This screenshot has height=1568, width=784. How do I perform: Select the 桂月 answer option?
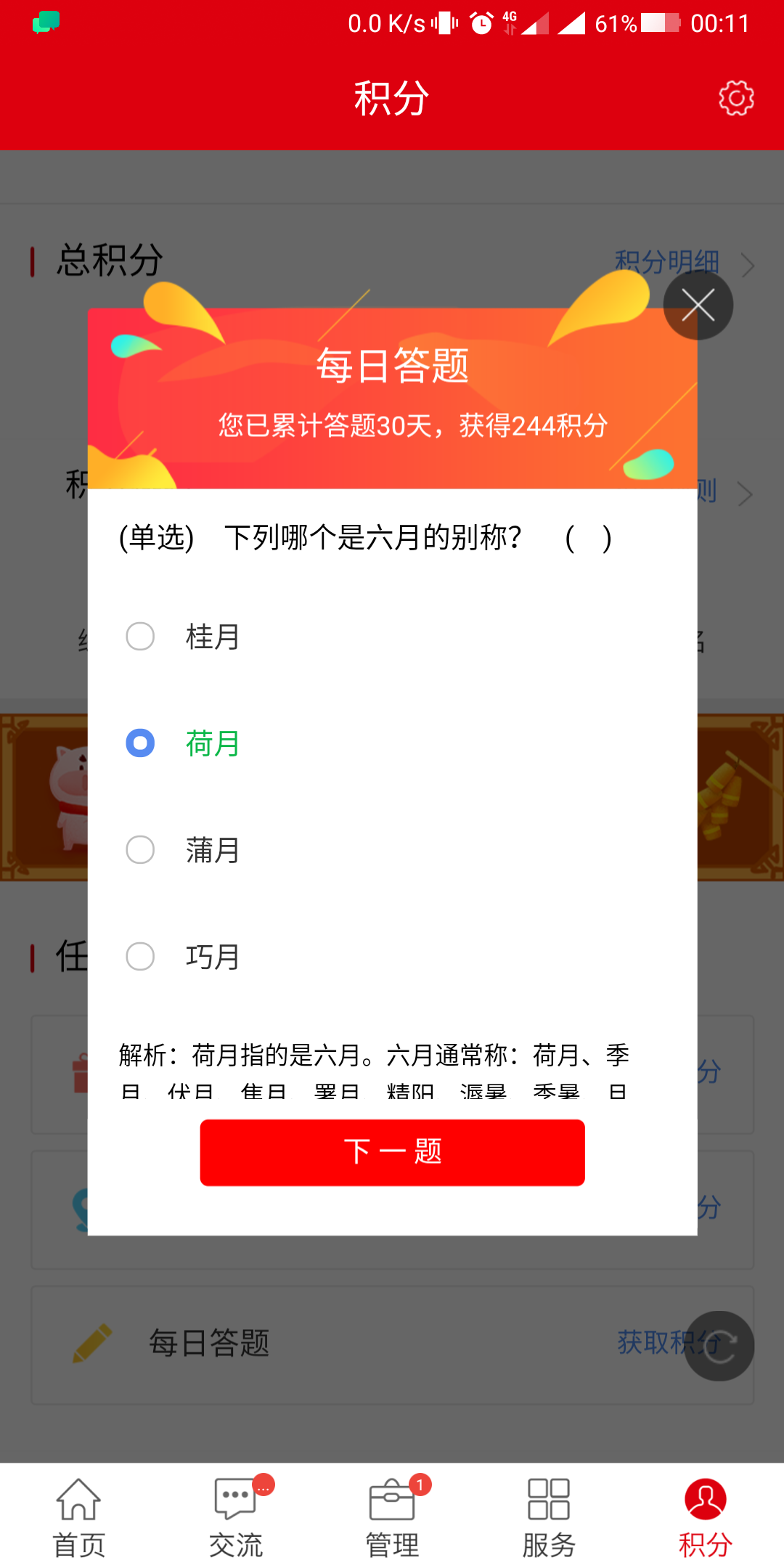click(140, 637)
